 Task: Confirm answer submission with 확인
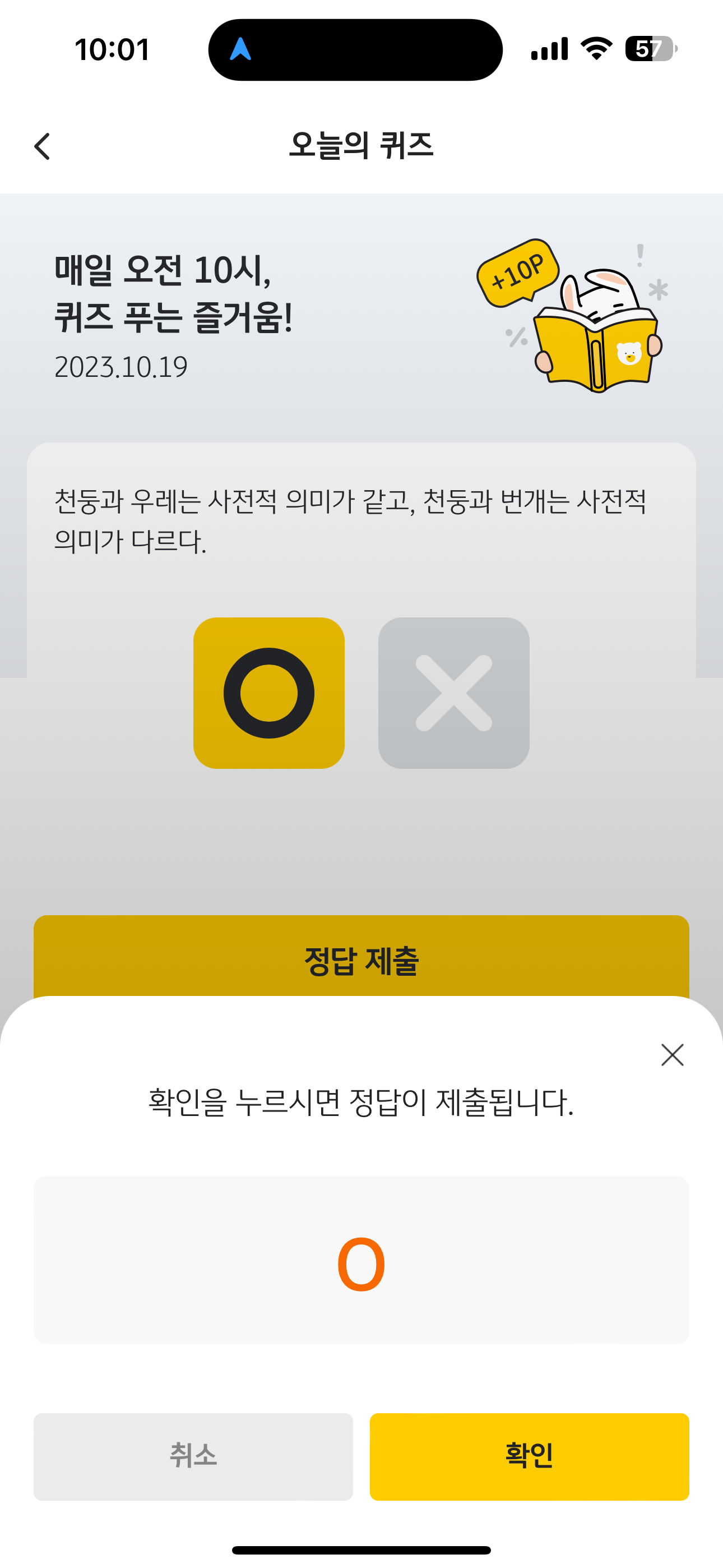click(x=529, y=1456)
